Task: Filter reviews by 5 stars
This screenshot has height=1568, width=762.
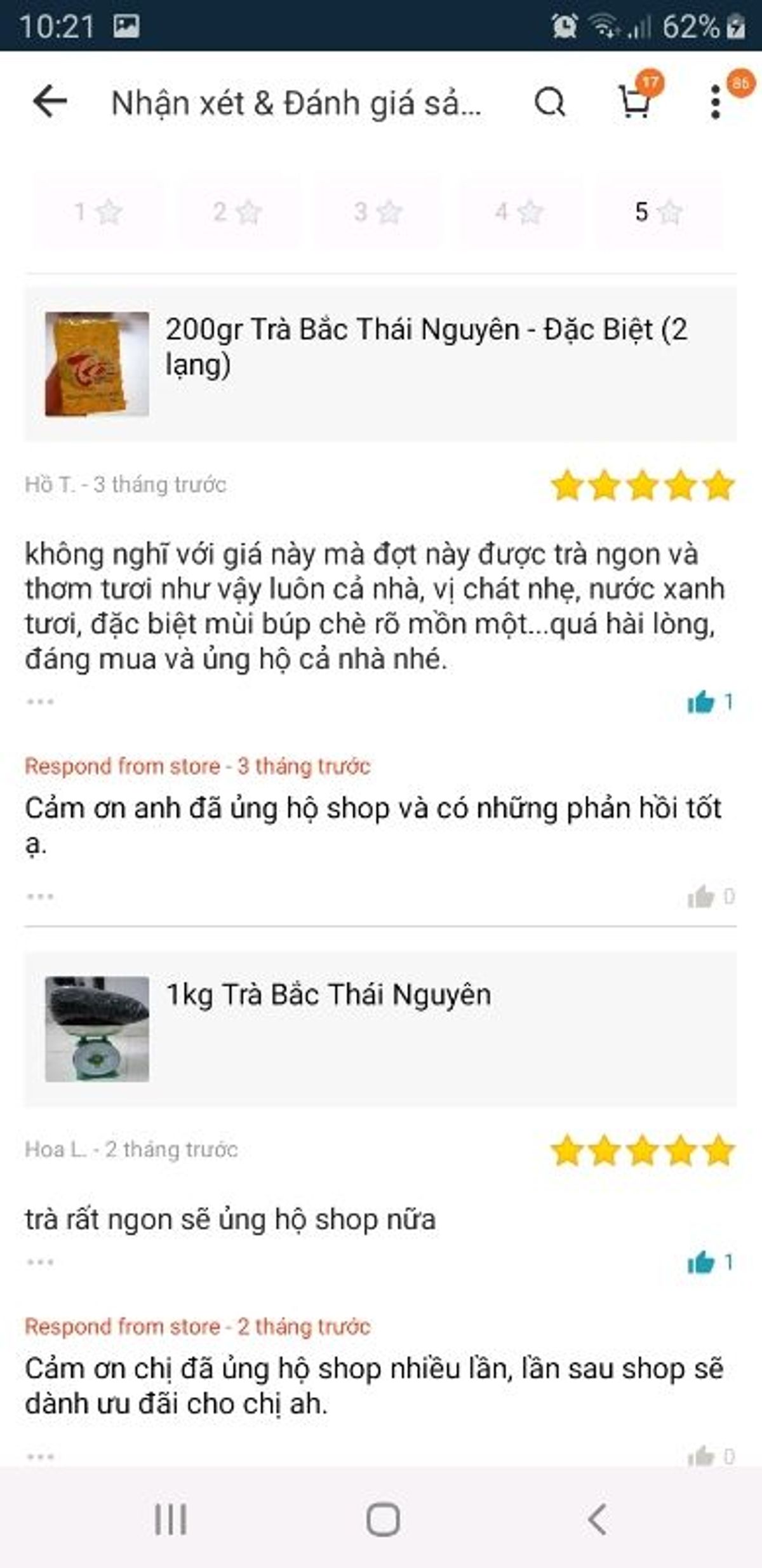Action: (x=658, y=212)
